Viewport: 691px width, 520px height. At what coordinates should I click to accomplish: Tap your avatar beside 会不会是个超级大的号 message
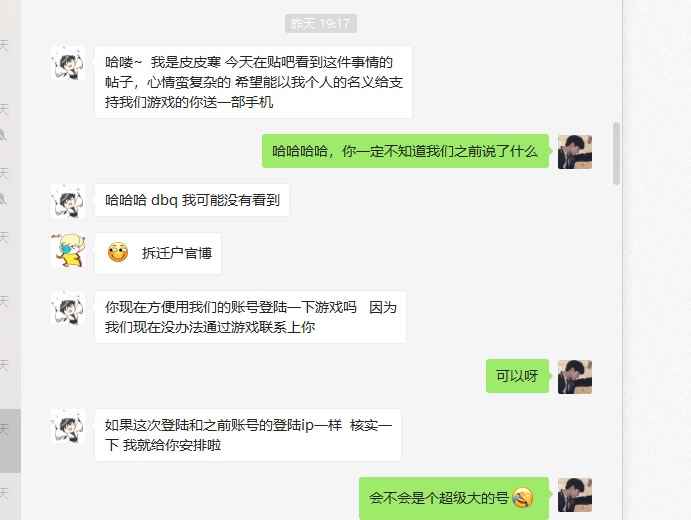tap(574, 497)
